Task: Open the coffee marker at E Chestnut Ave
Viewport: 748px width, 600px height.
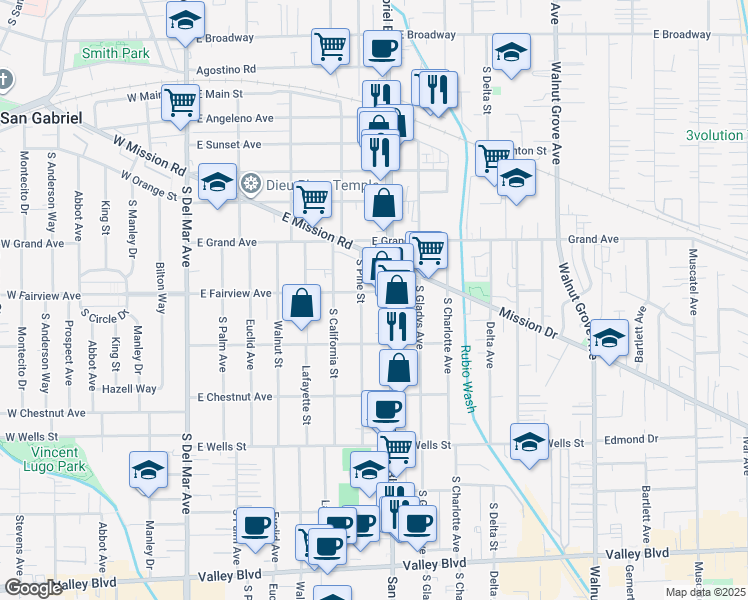Action: click(x=386, y=408)
